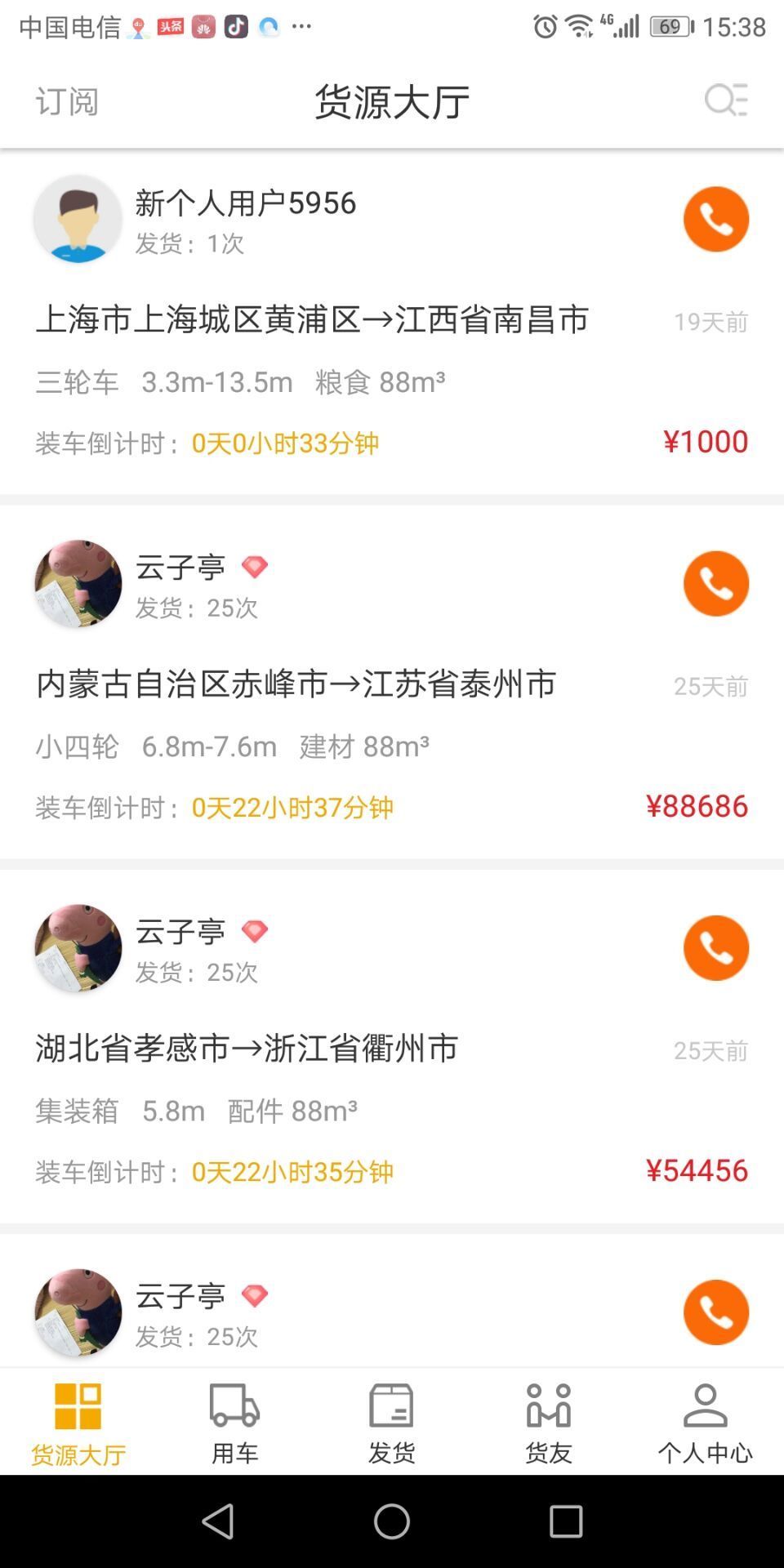Switch to 个人中心 tab
784x1568 pixels.
[705, 1423]
